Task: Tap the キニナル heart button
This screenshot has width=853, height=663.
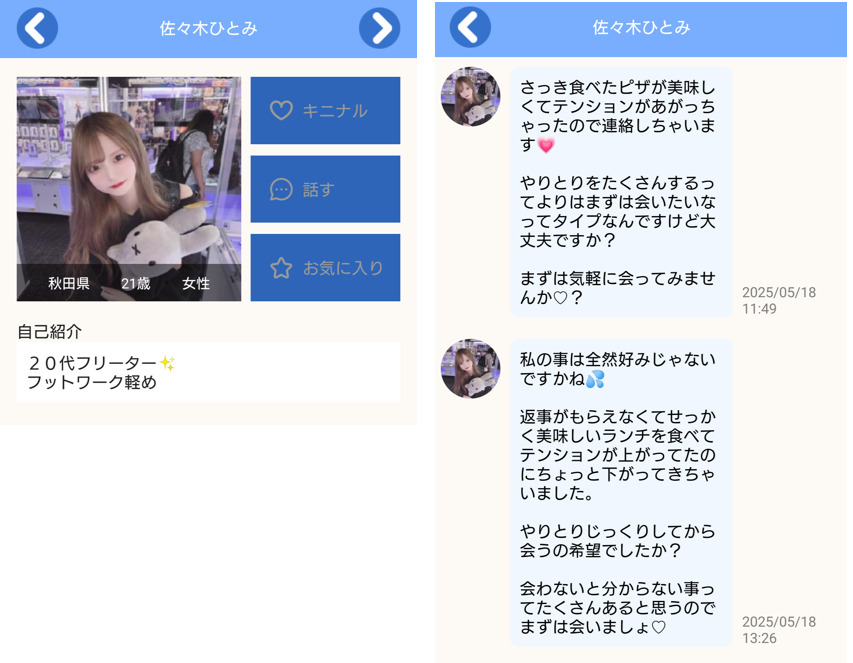Action: click(x=325, y=110)
